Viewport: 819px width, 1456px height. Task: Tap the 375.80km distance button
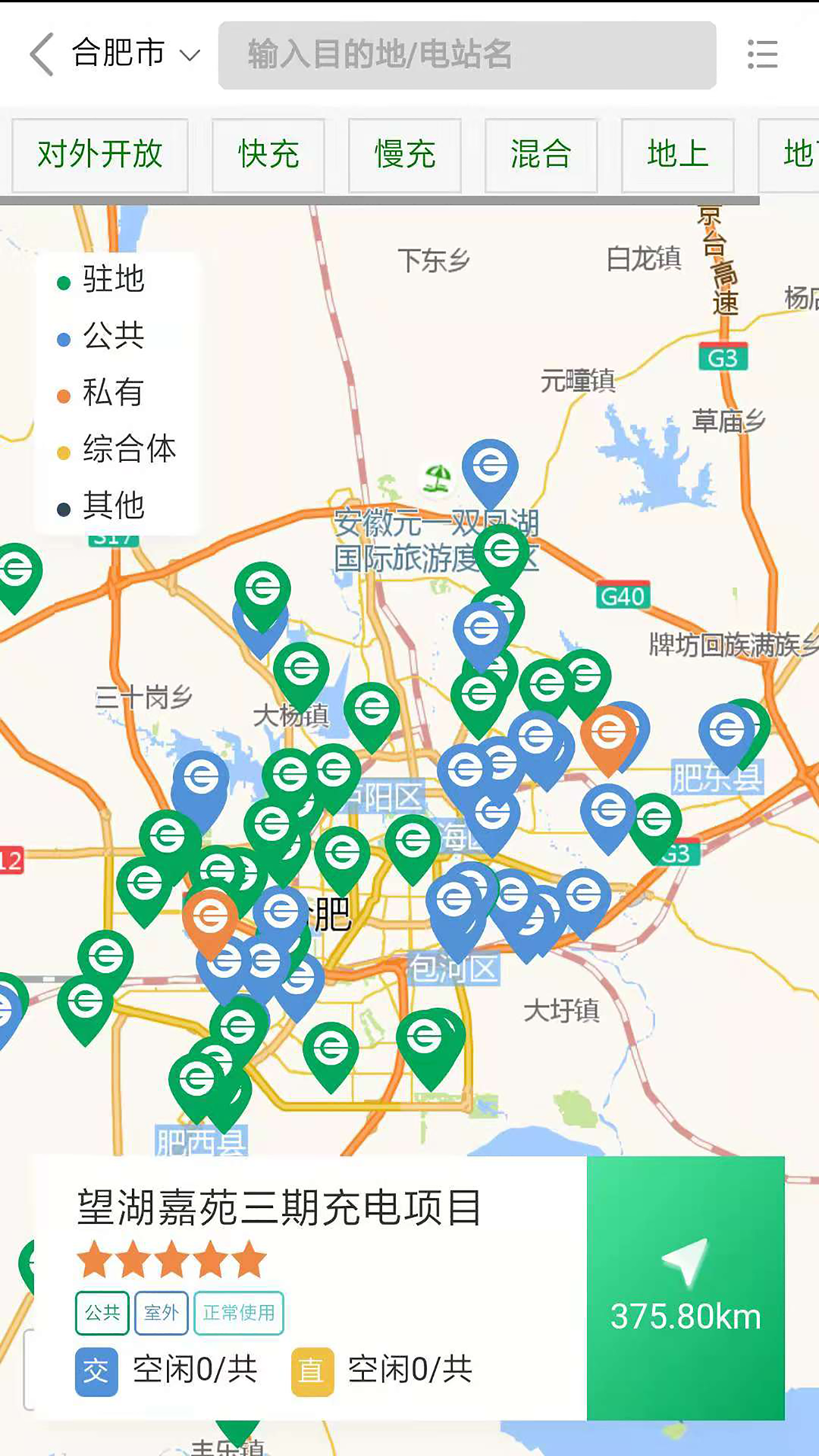685,1316
